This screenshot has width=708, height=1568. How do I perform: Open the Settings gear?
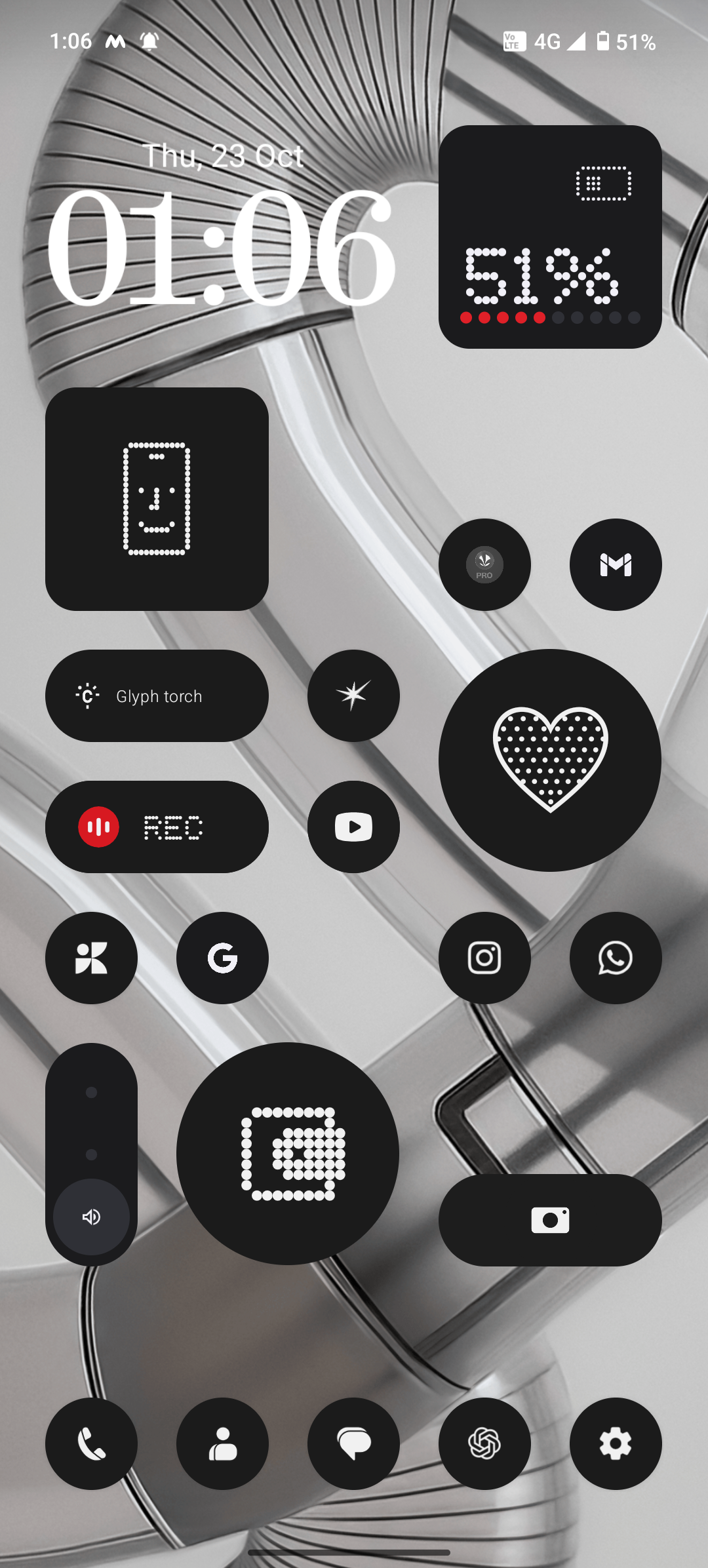point(616,1443)
